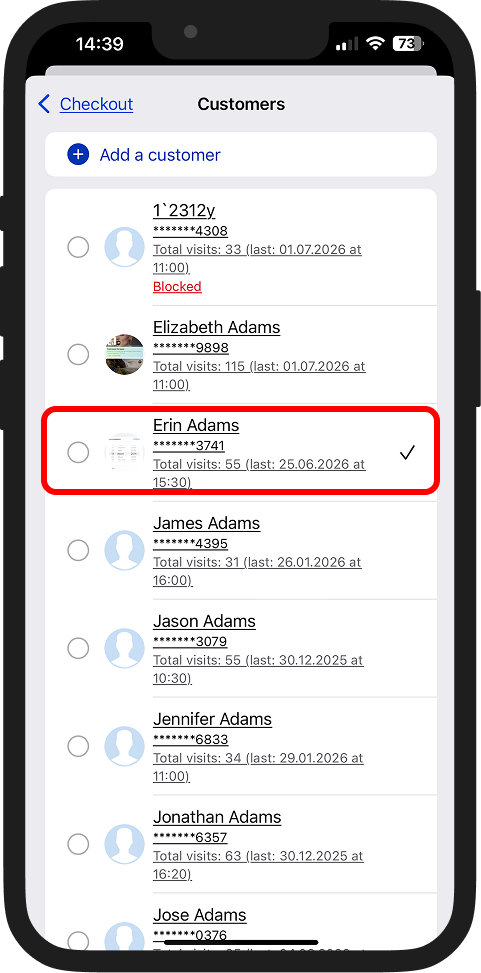Screen dimensions: 481x973
Task: Tap Elizabeth Adams' profile photo
Action: tap(125, 354)
